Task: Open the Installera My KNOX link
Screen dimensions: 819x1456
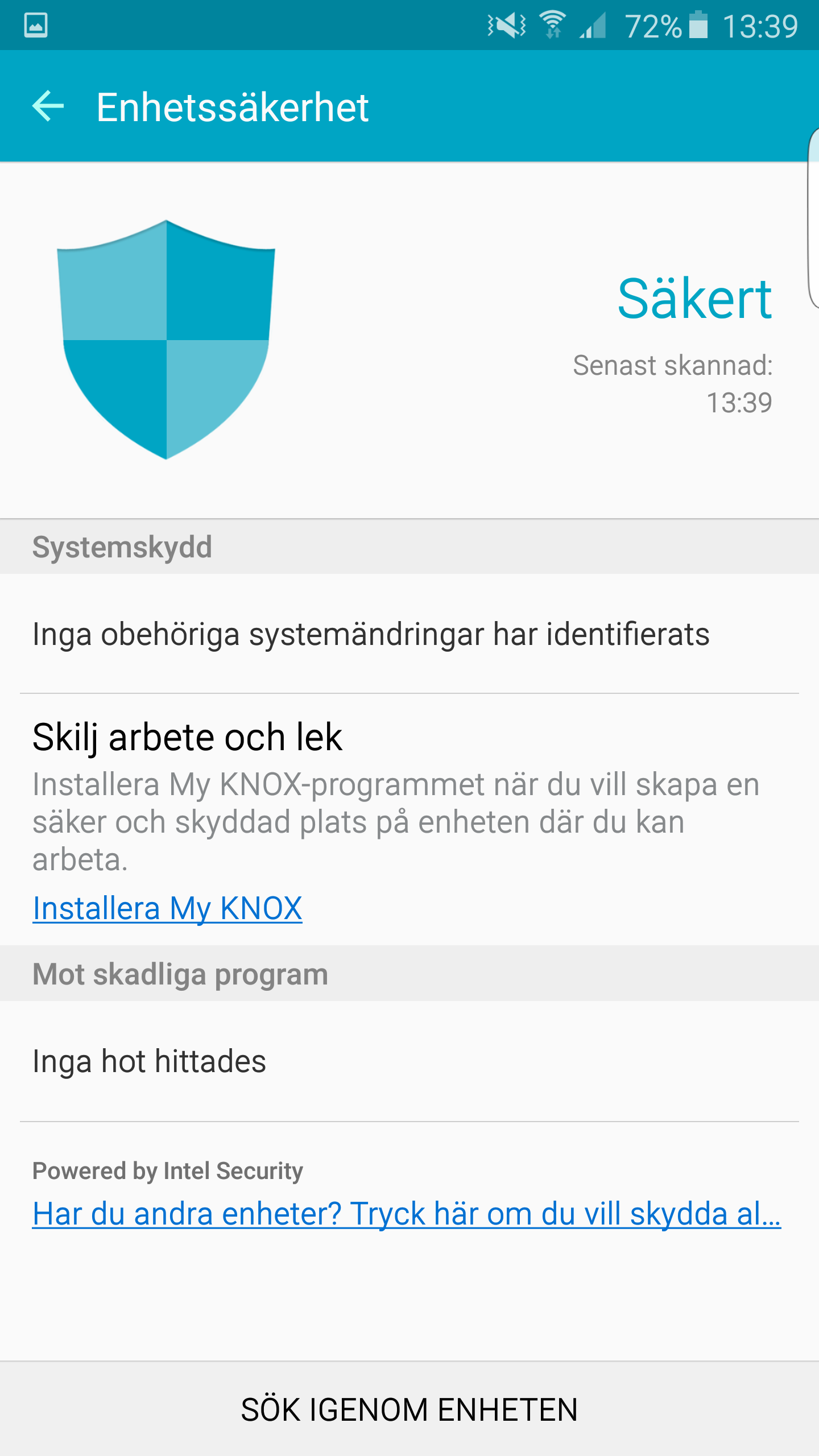Action: [167, 908]
